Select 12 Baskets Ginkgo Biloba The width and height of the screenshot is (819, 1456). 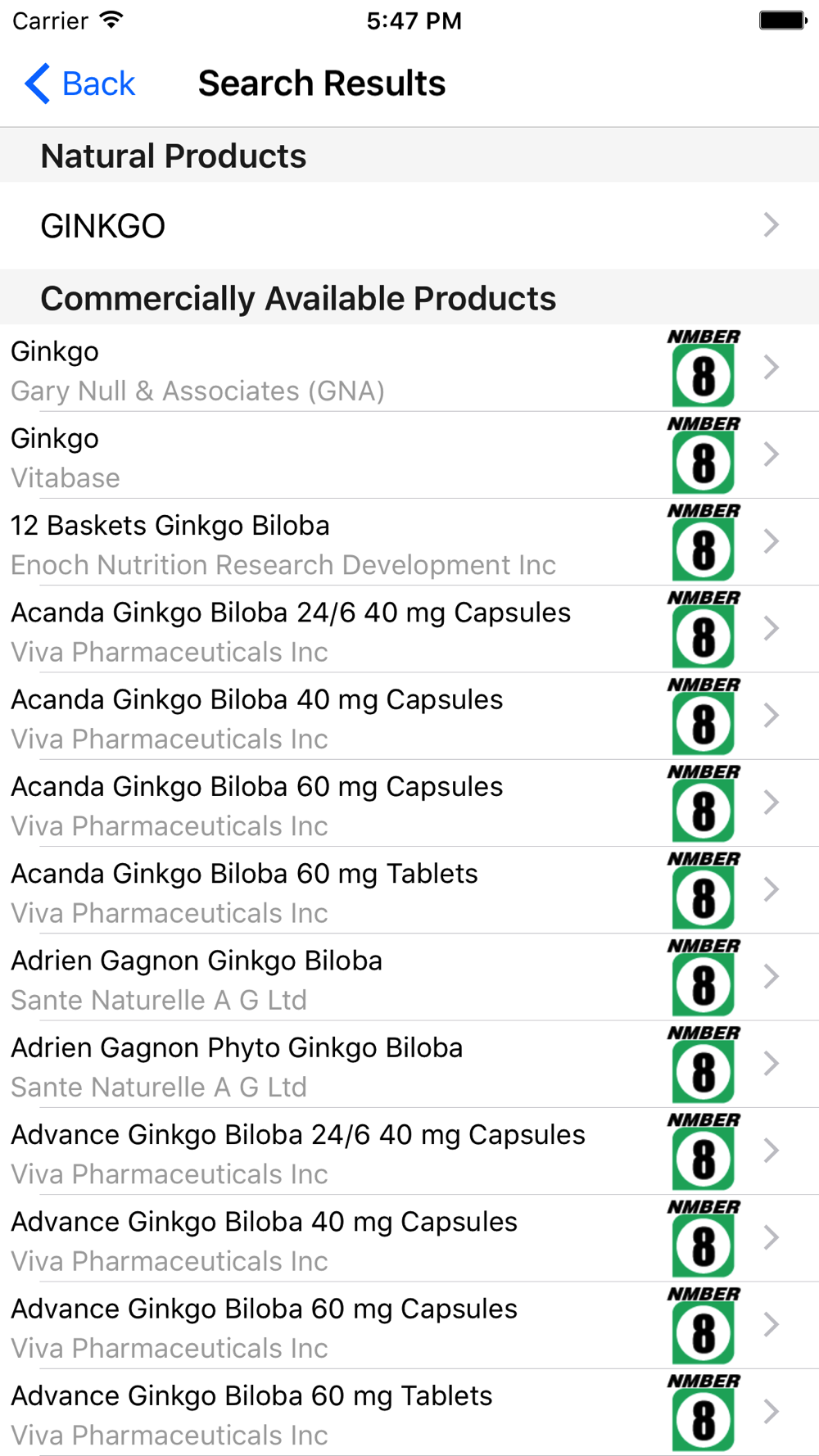pos(409,542)
